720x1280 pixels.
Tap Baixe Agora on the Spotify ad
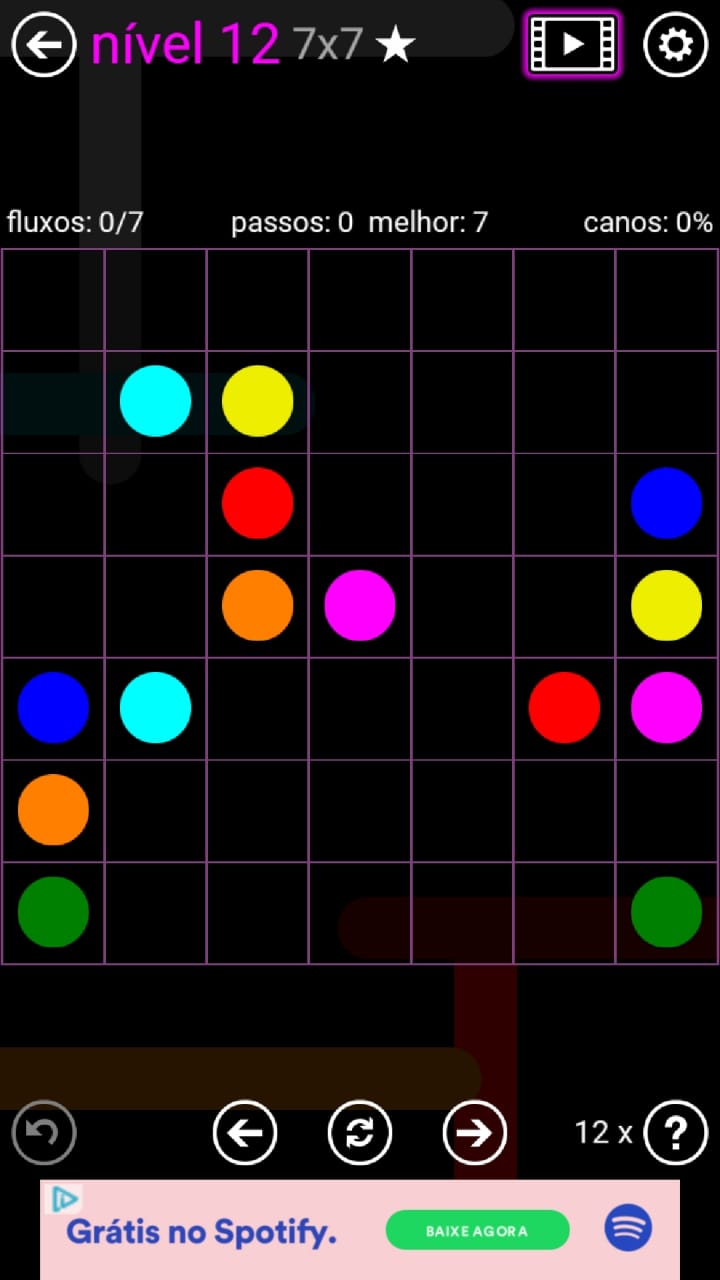(477, 1230)
